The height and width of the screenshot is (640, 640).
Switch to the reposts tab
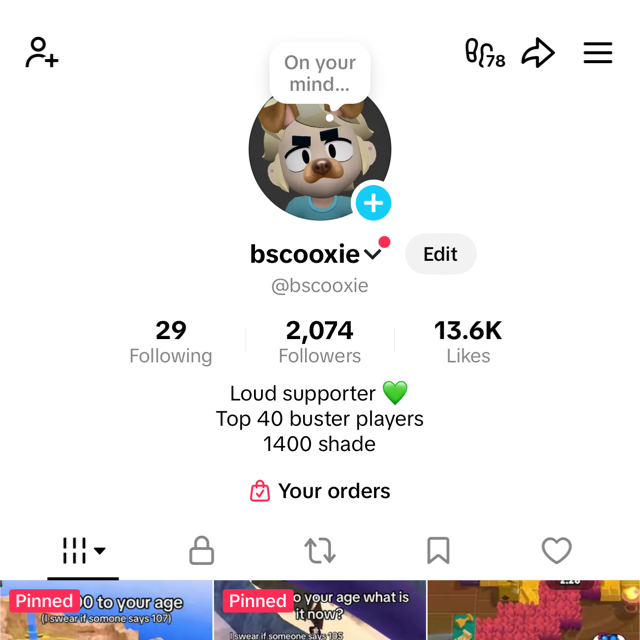click(320, 550)
